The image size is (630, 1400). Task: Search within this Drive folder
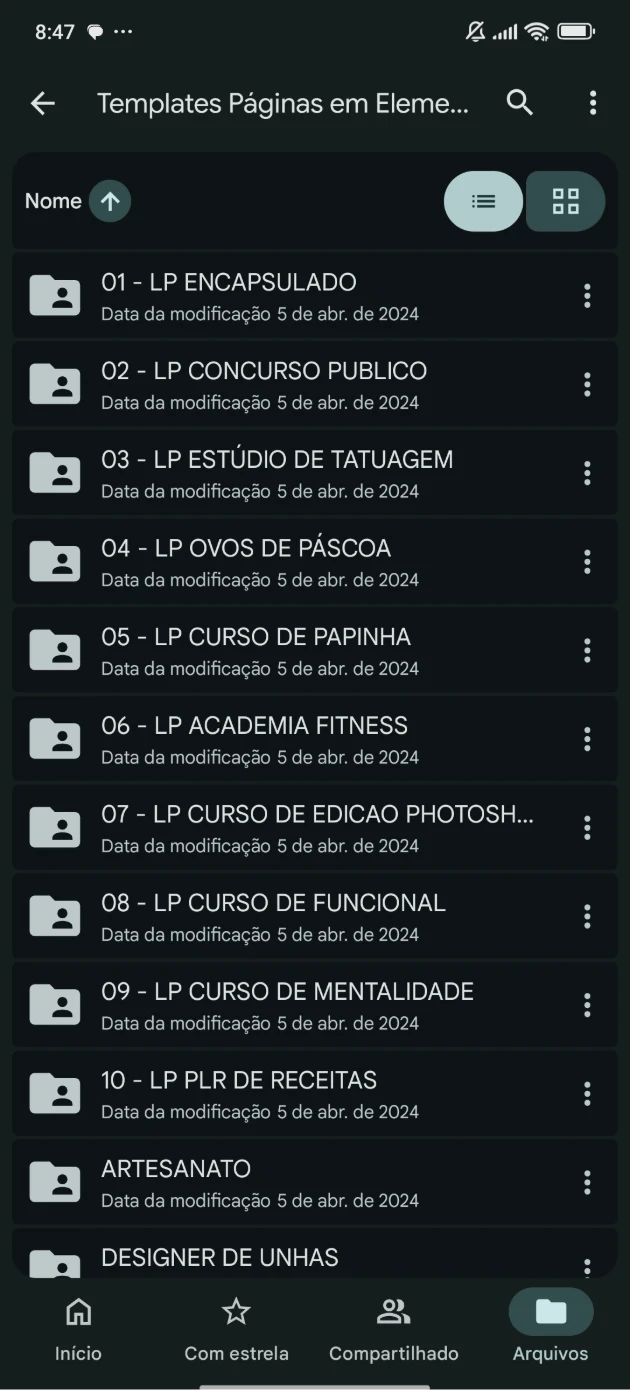coord(519,103)
